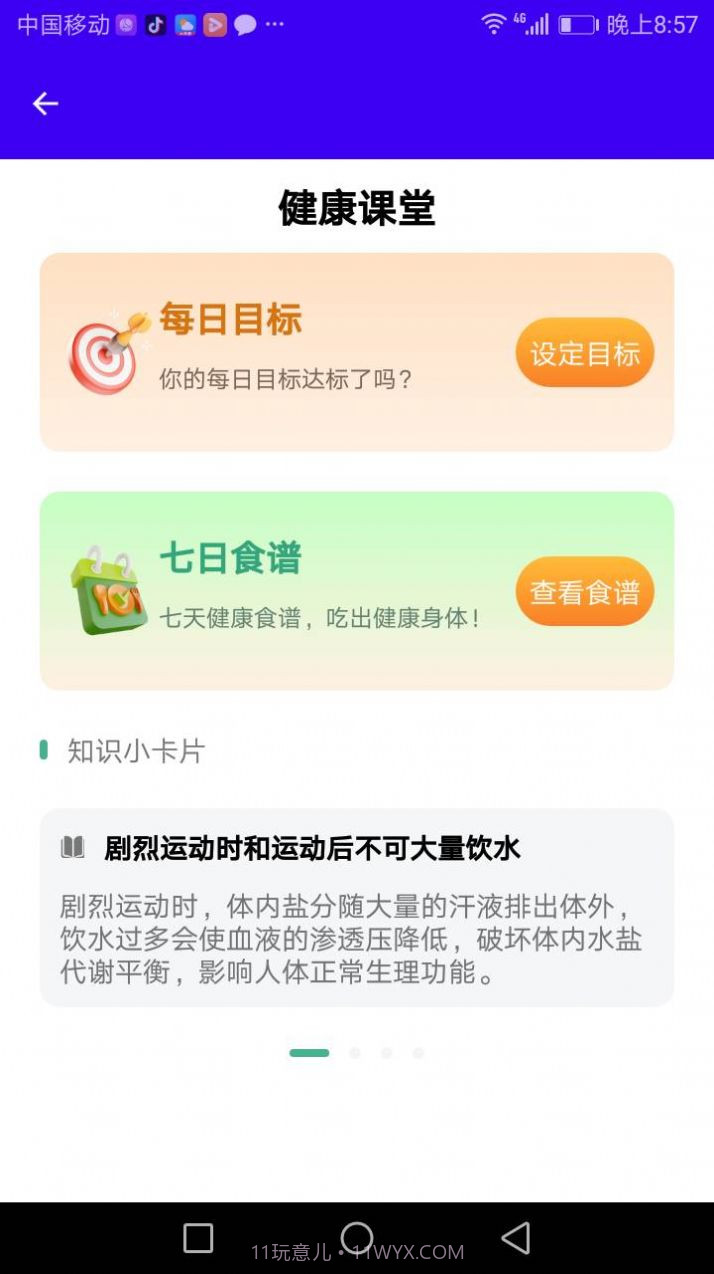Open the system recent apps button
Screen dimensions: 714x1274
(x=198, y=1238)
